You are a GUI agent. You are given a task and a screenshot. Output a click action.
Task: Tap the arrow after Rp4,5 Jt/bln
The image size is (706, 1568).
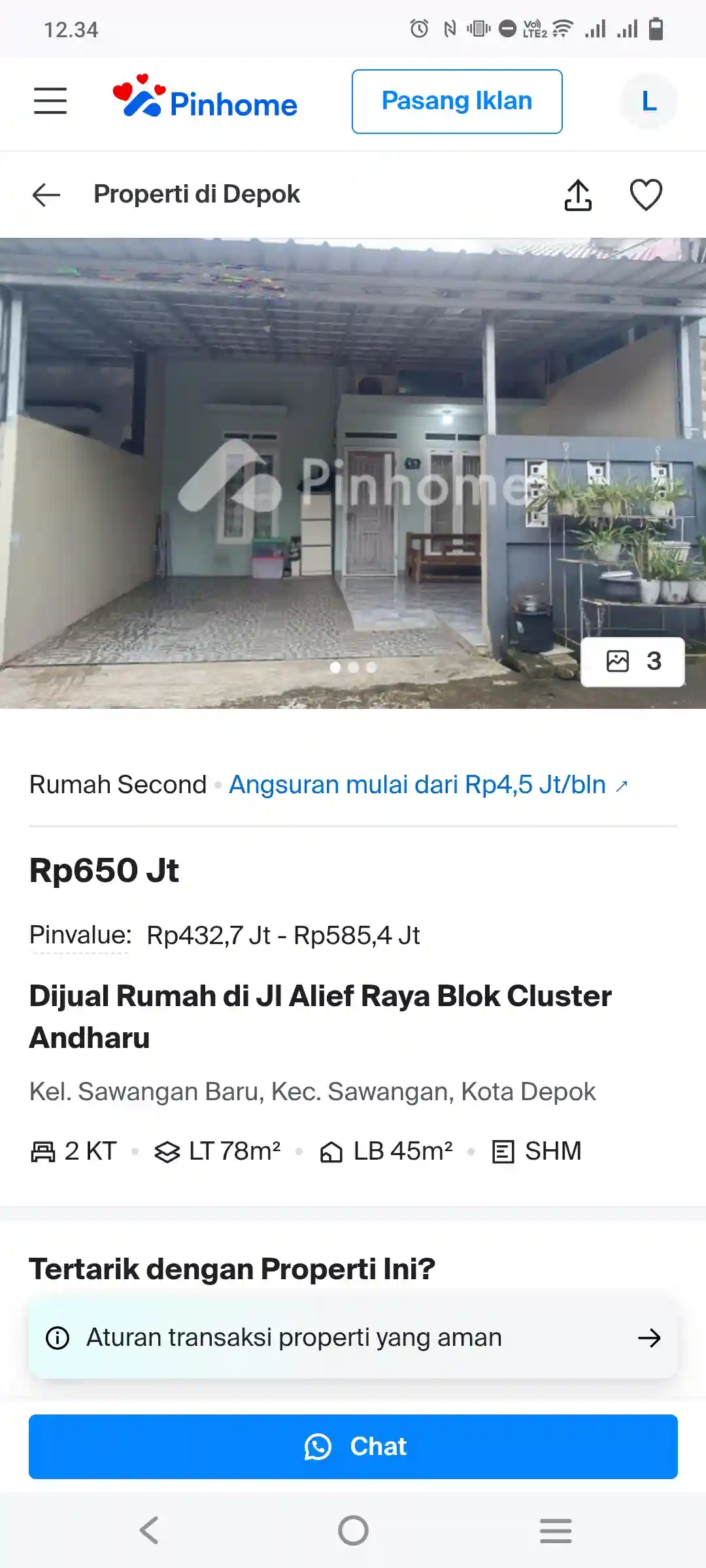(620, 784)
